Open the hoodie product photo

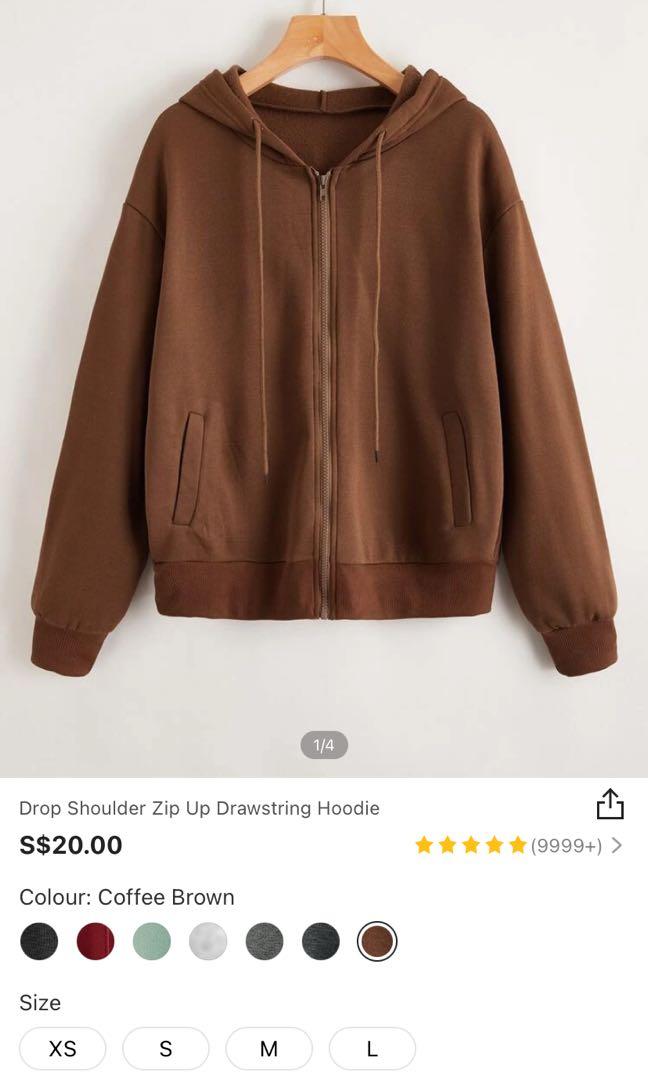click(x=324, y=380)
